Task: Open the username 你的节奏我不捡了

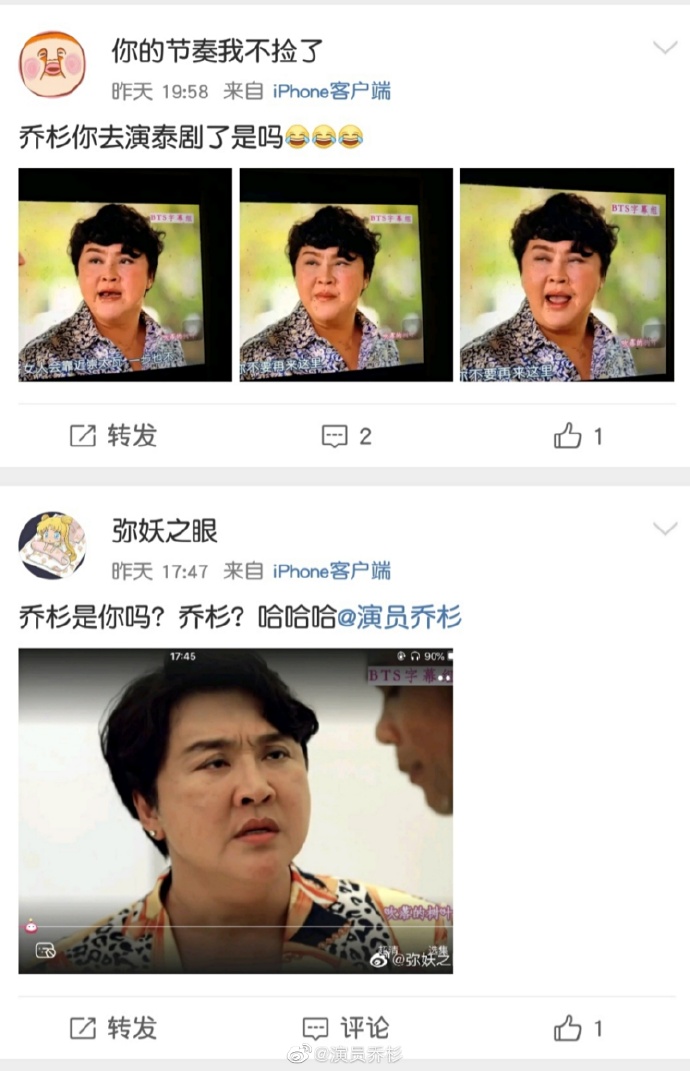Action: [216, 50]
